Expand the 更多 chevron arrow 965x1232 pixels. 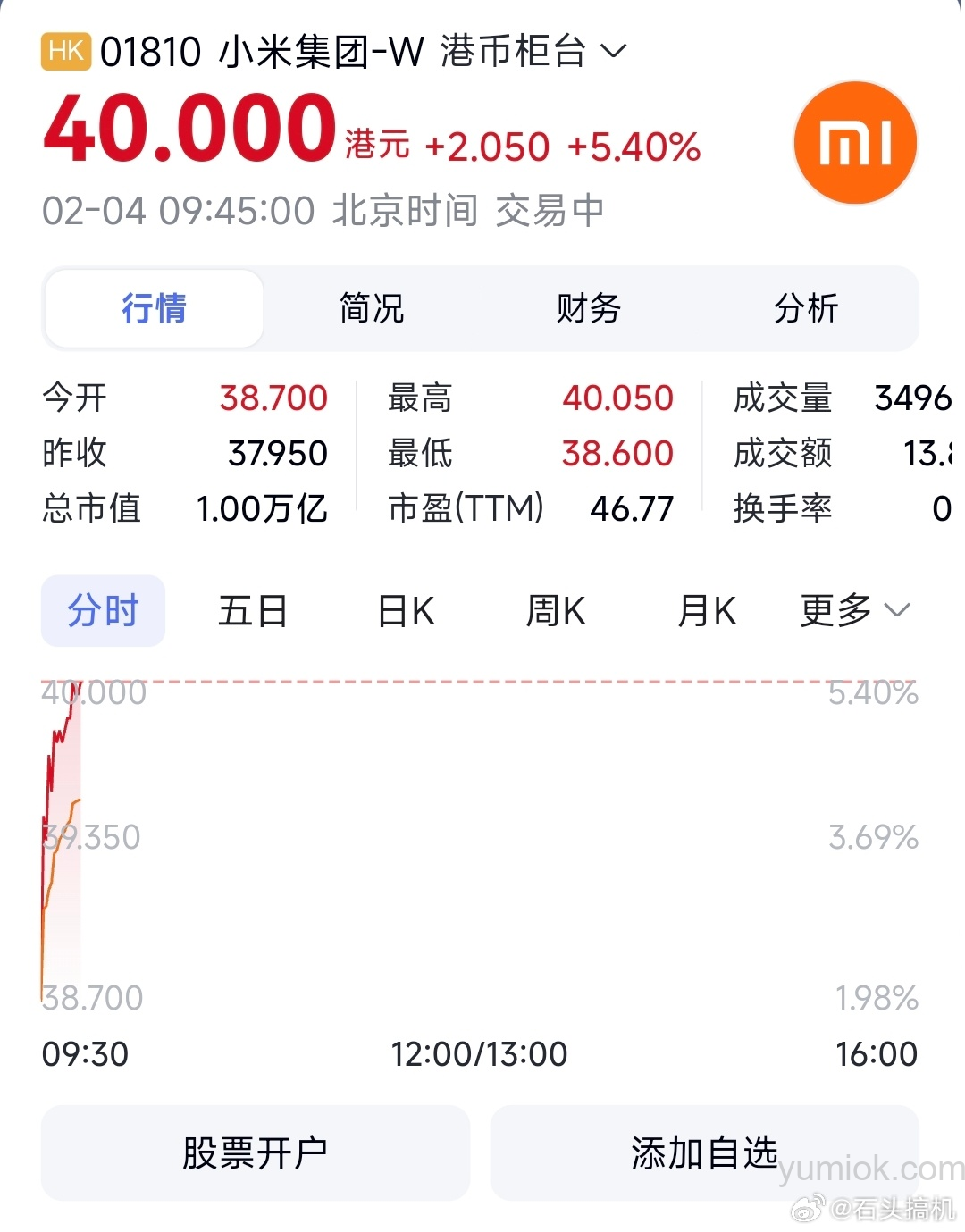tap(896, 612)
